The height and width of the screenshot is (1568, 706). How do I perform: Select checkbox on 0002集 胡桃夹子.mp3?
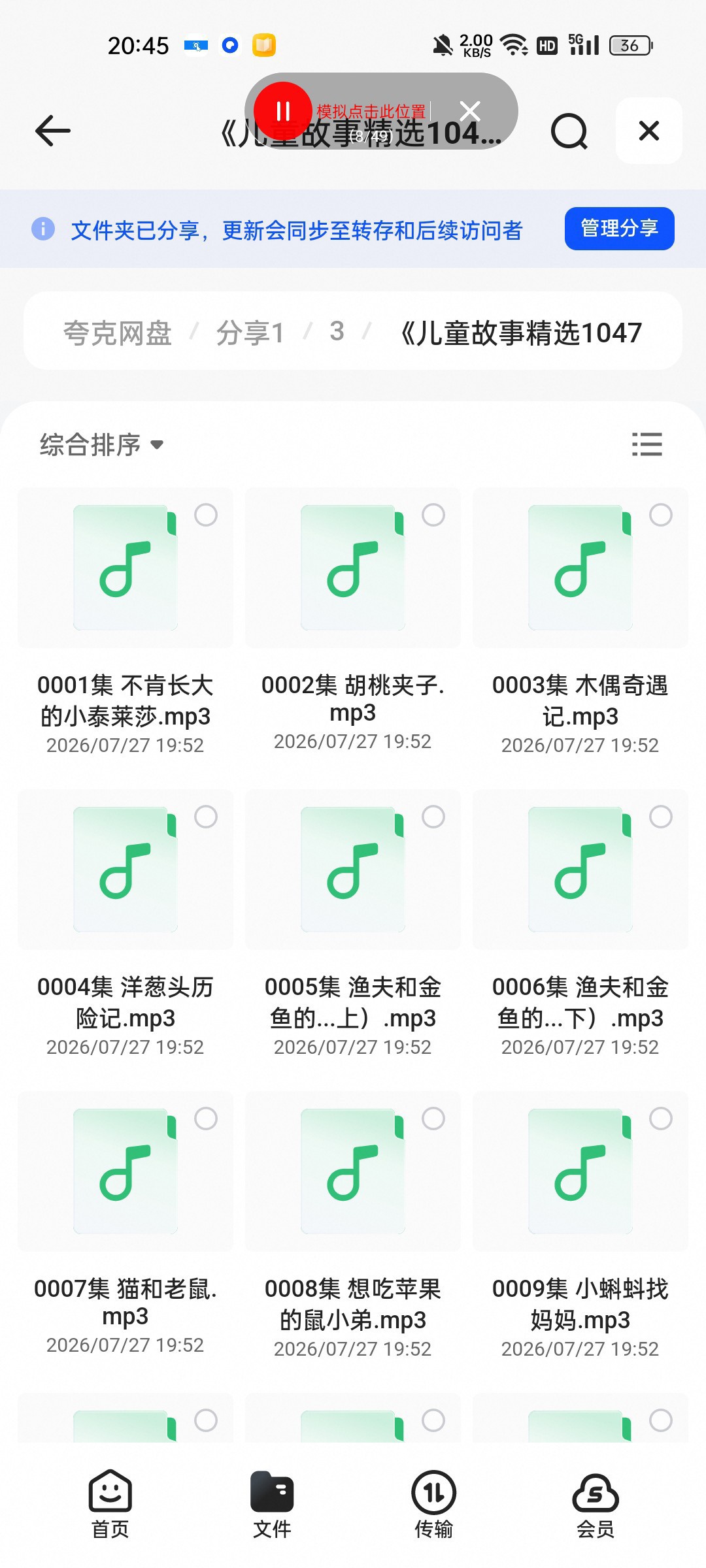point(433,515)
